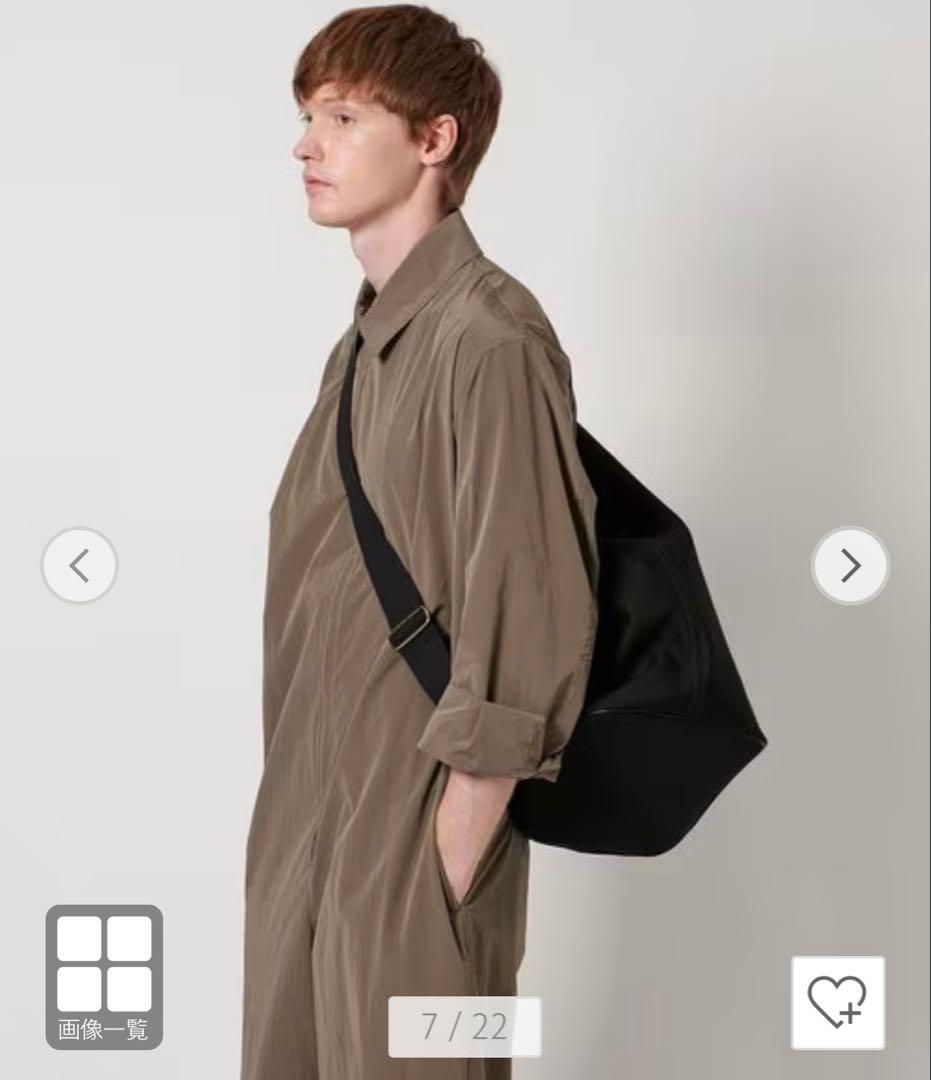
Task: Go to the previous product image
Action: pos(79,566)
